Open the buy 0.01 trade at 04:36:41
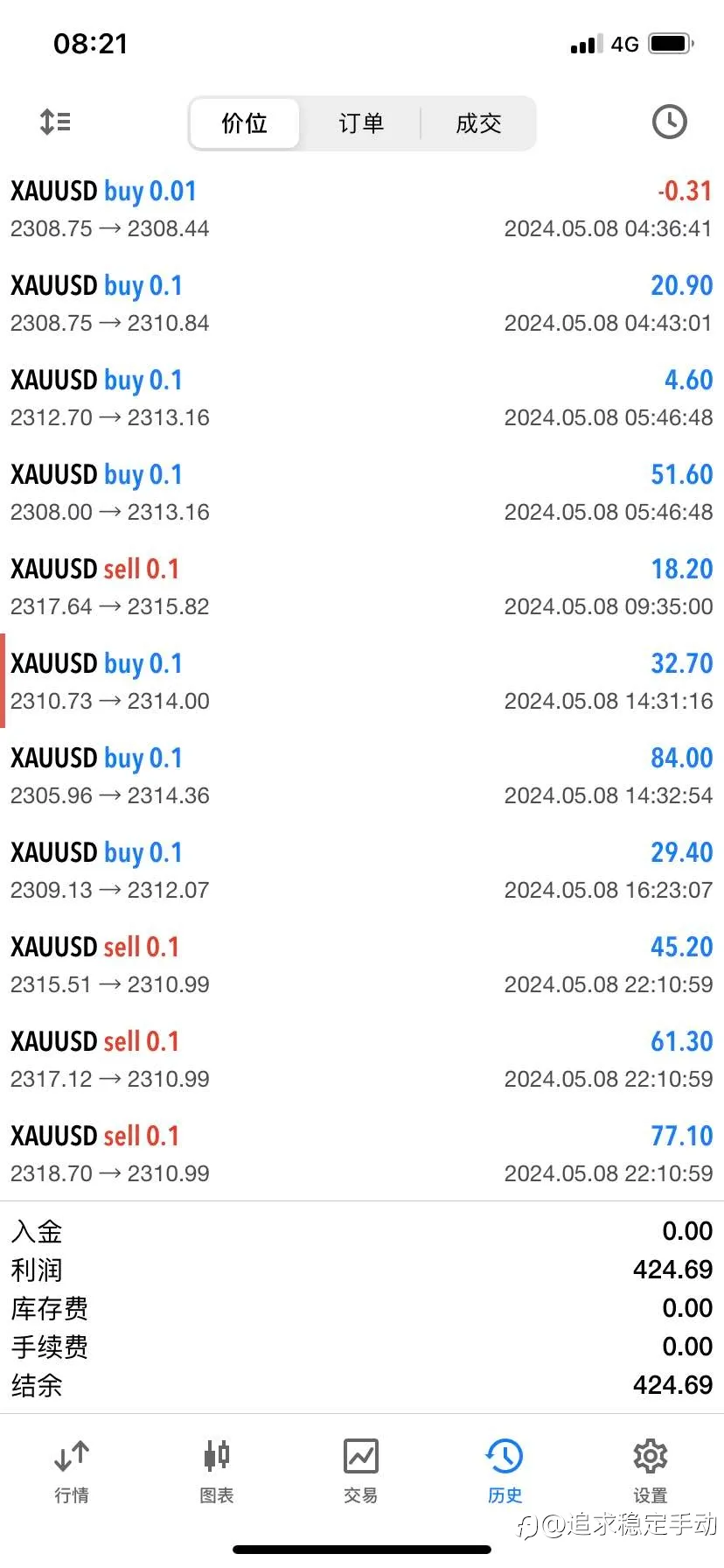 362,209
